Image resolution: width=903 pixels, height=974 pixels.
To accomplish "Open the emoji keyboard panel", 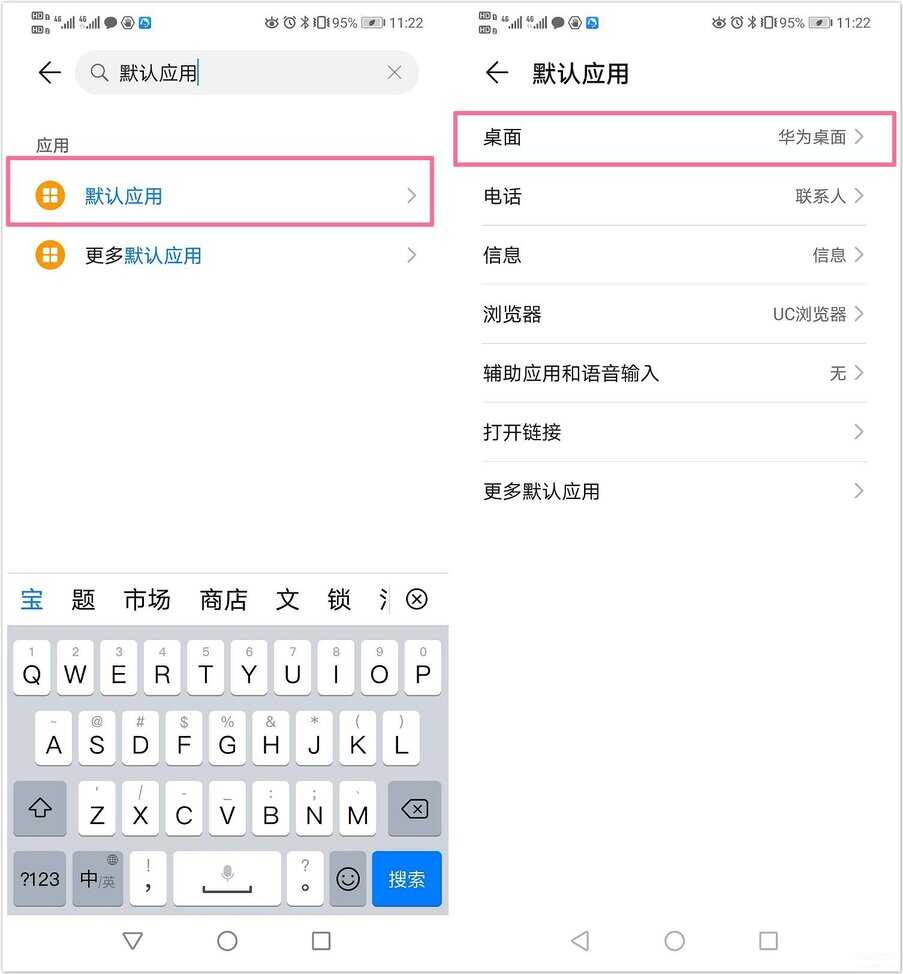I will (x=347, y=879).
